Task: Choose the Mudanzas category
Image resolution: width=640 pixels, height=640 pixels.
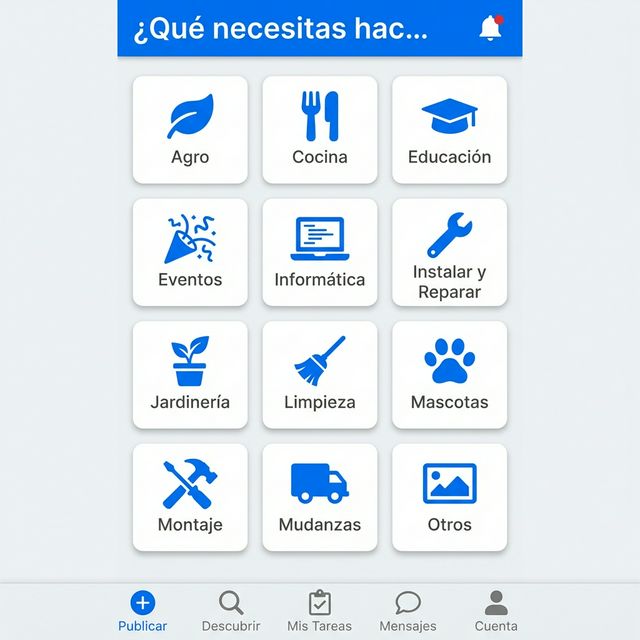Action: [x=320, y=497]
